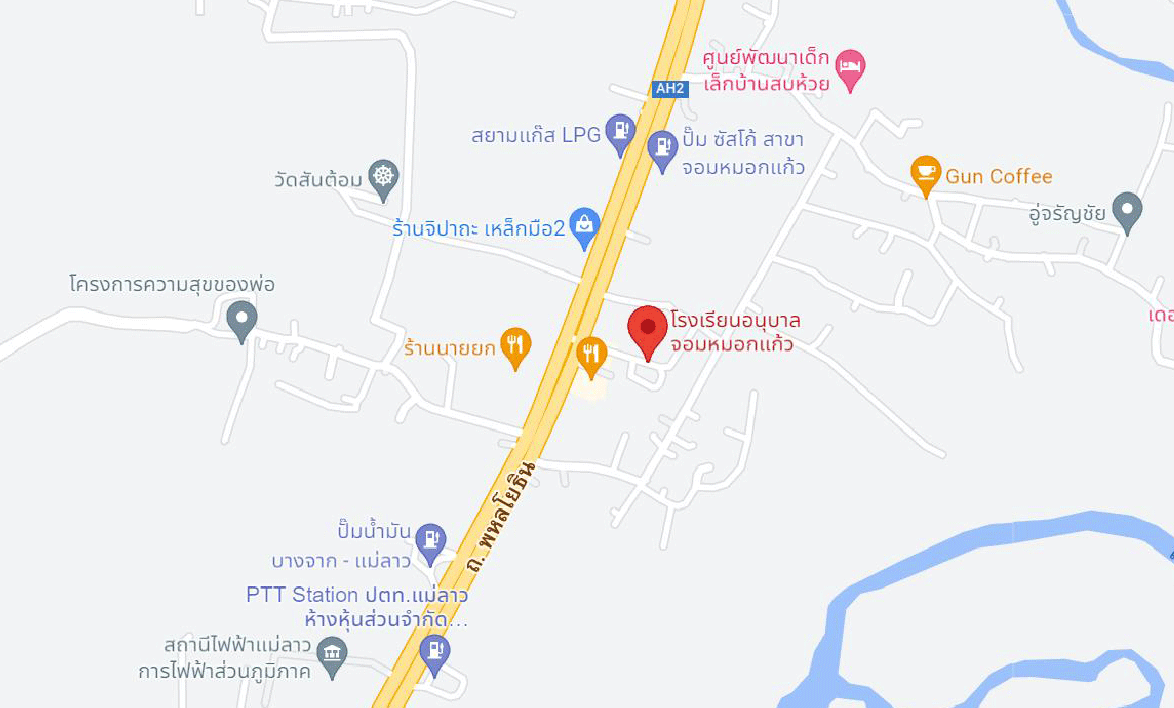
Task: Tap the PTT Station ปตท.แม่ลาว marker
Action: 434,652
